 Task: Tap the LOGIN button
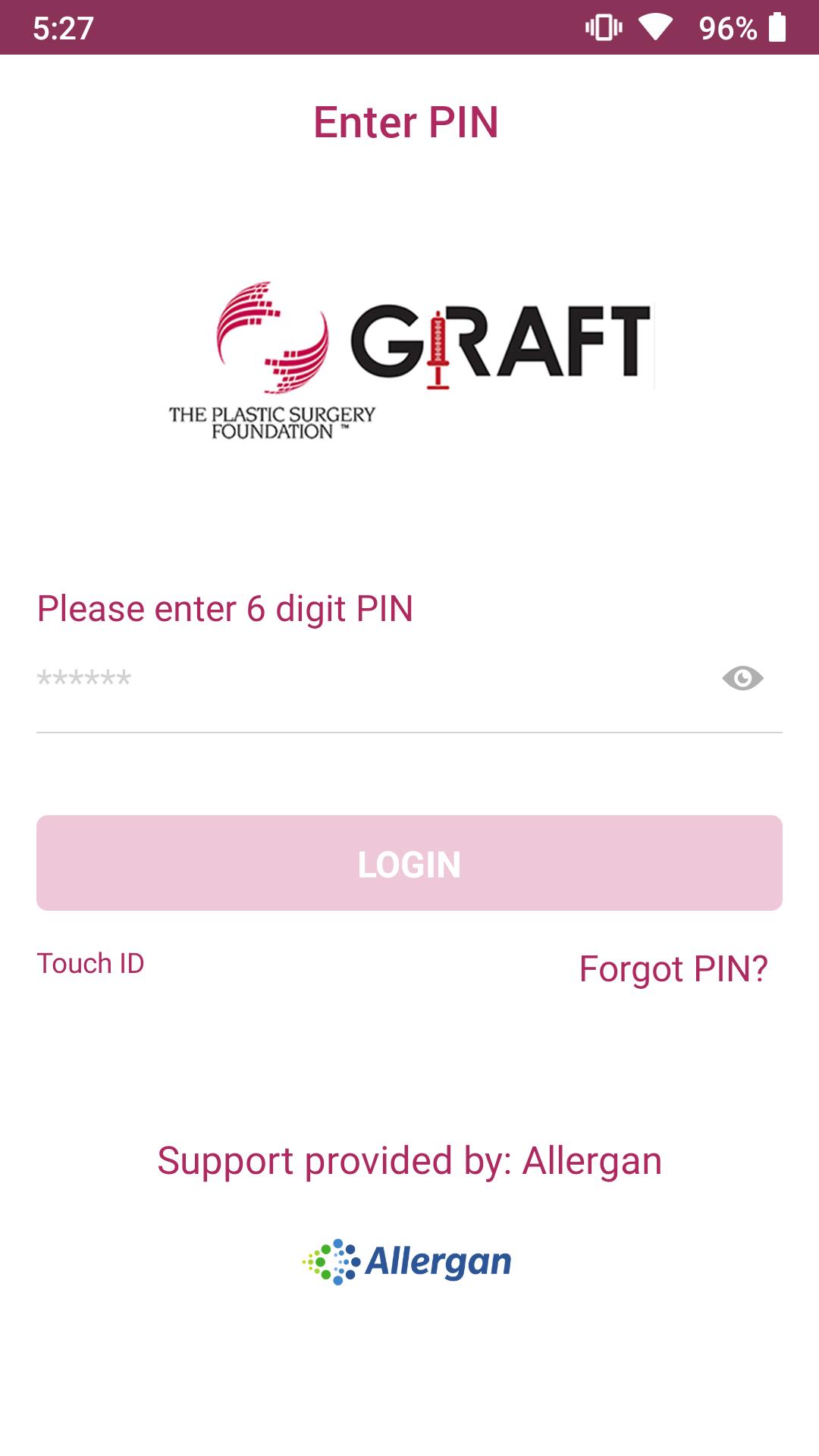(x=409, y=863)
